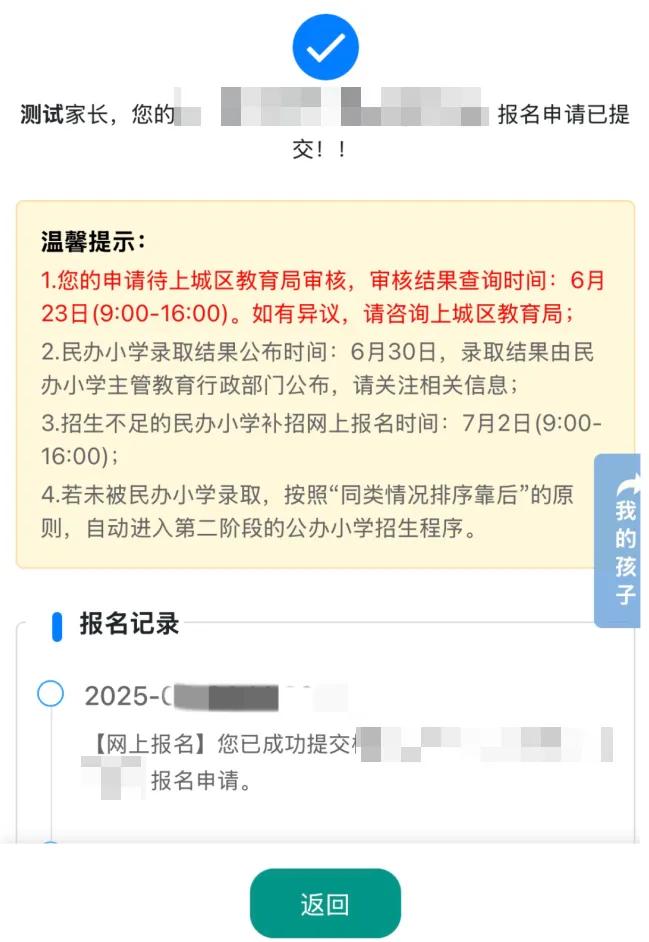This screenshot has height=942, width=649.
Task: Tap the 返回 button
Action: [x=325, y=904]
